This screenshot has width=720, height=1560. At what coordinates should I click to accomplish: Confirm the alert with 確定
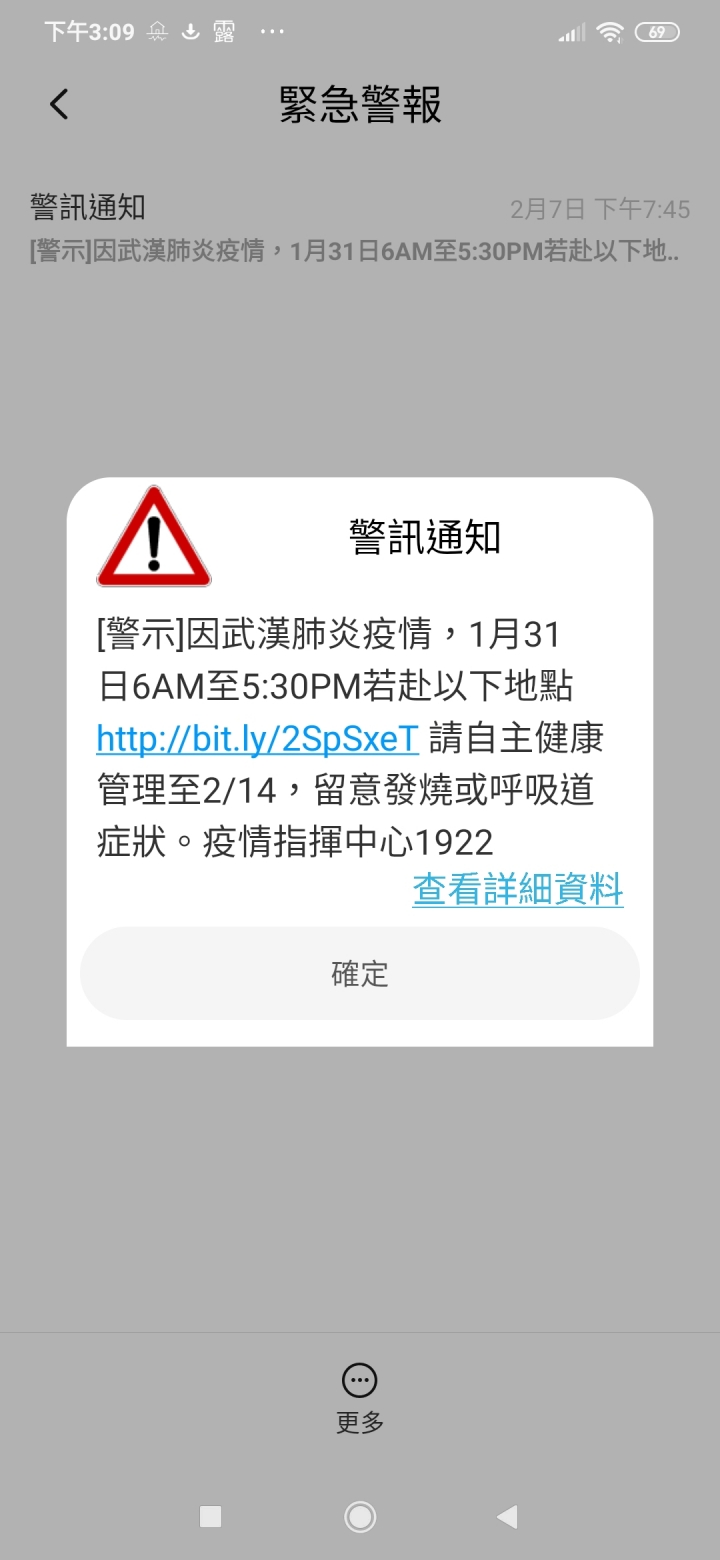pos(360,973)
